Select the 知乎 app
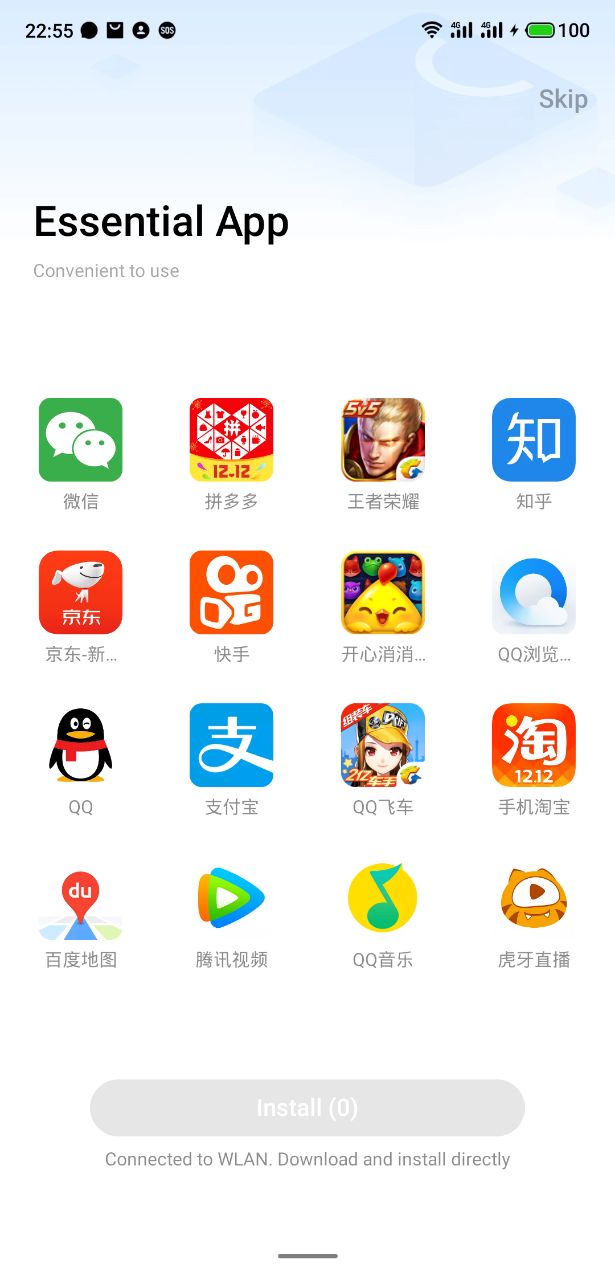Screen dimensions: 615x1280 point(533,440)
